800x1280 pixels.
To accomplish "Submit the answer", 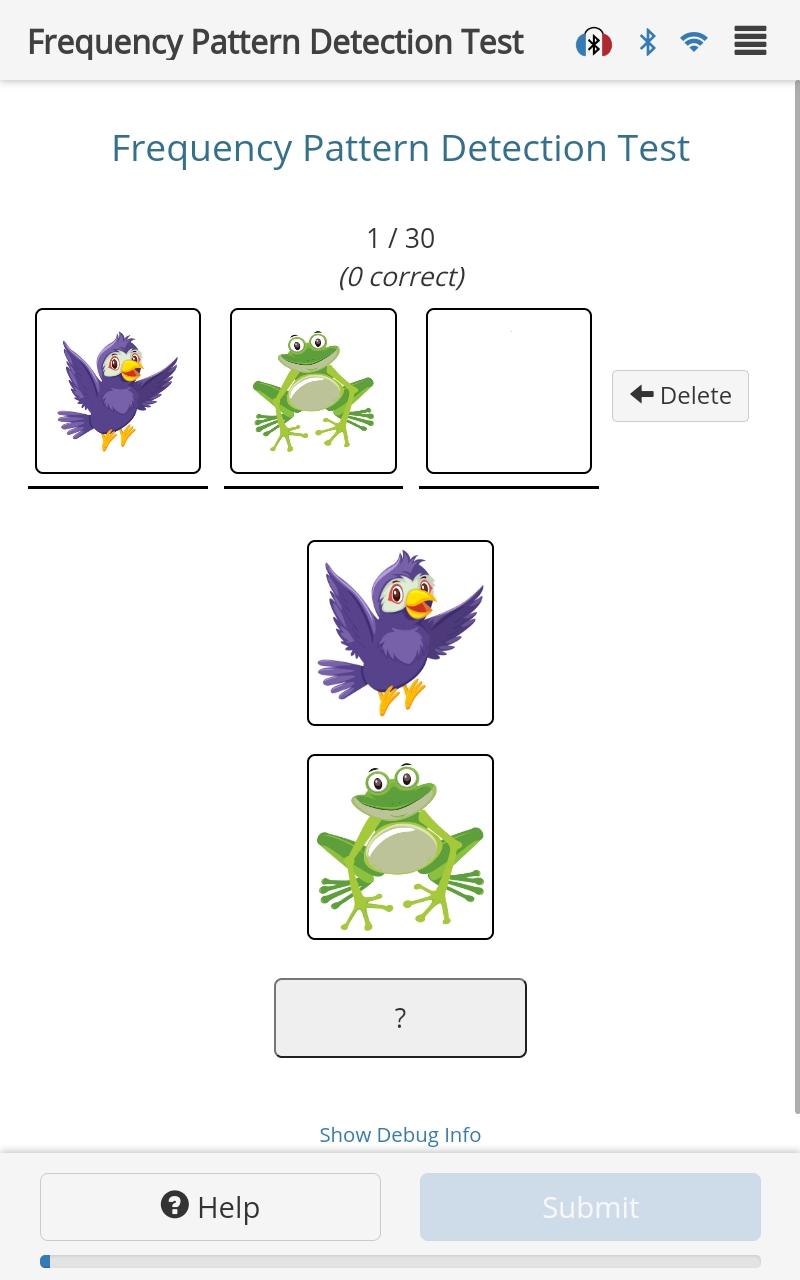I will 590,1207.
